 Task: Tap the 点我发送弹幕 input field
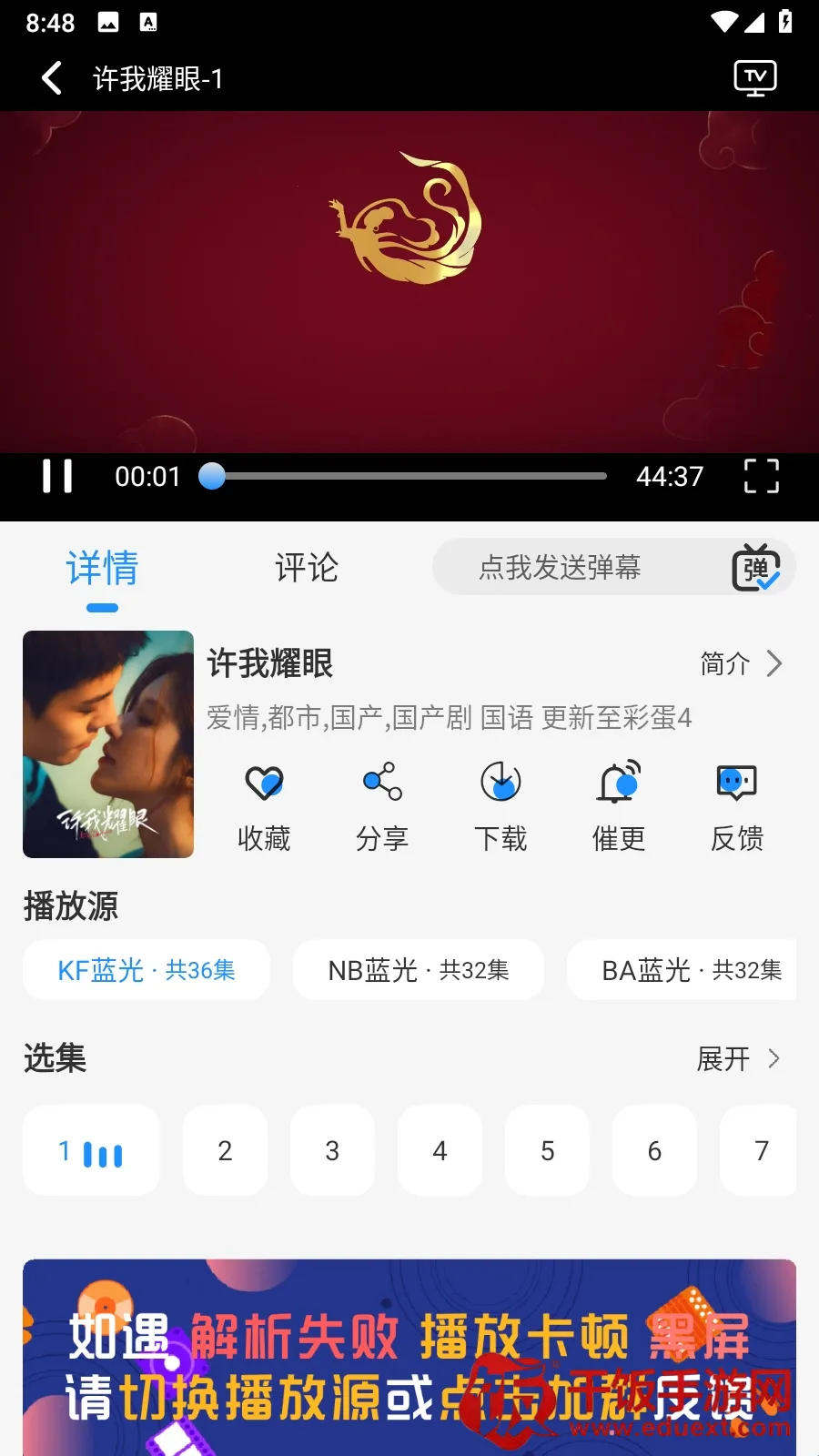pyautogui.click(x=564, y=567)
